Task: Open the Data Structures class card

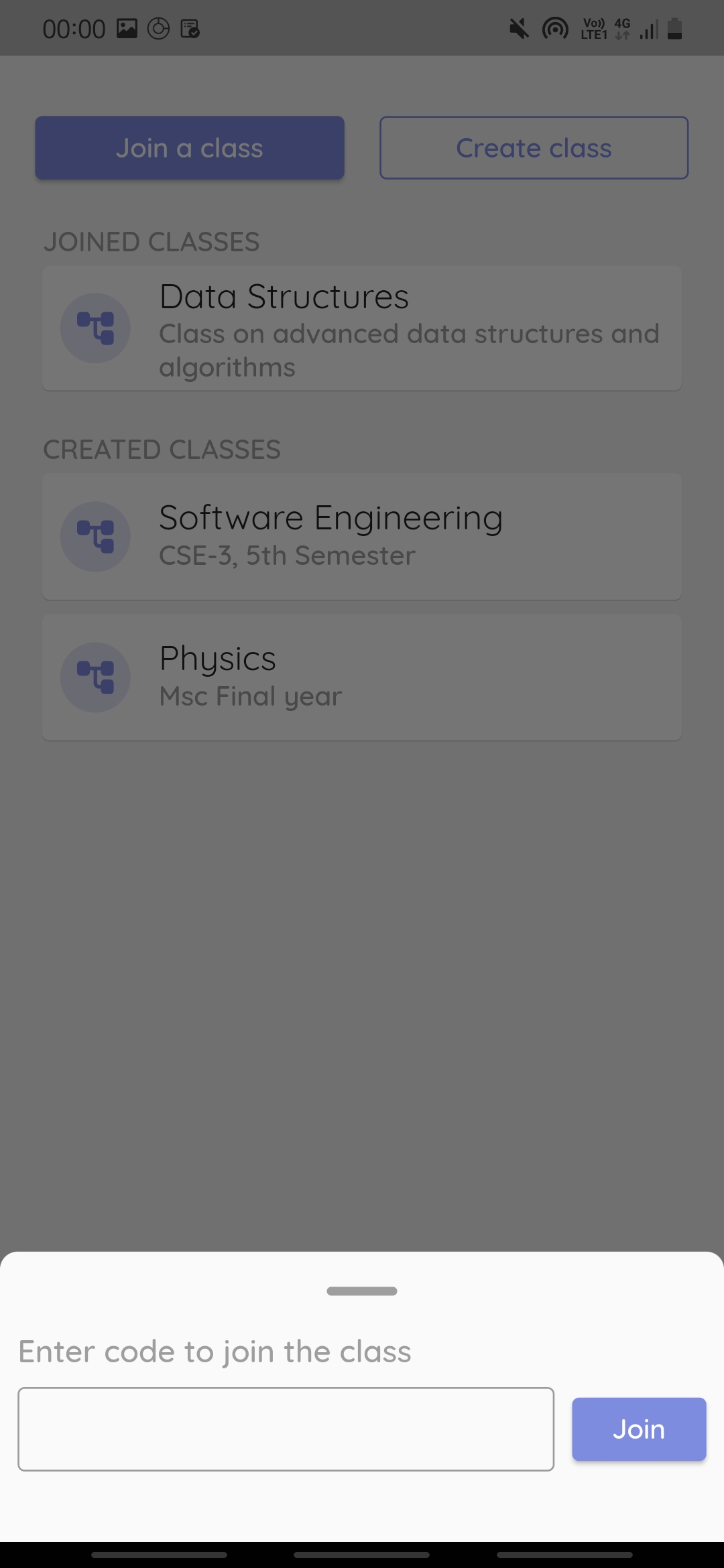Action: coord(362,328)
